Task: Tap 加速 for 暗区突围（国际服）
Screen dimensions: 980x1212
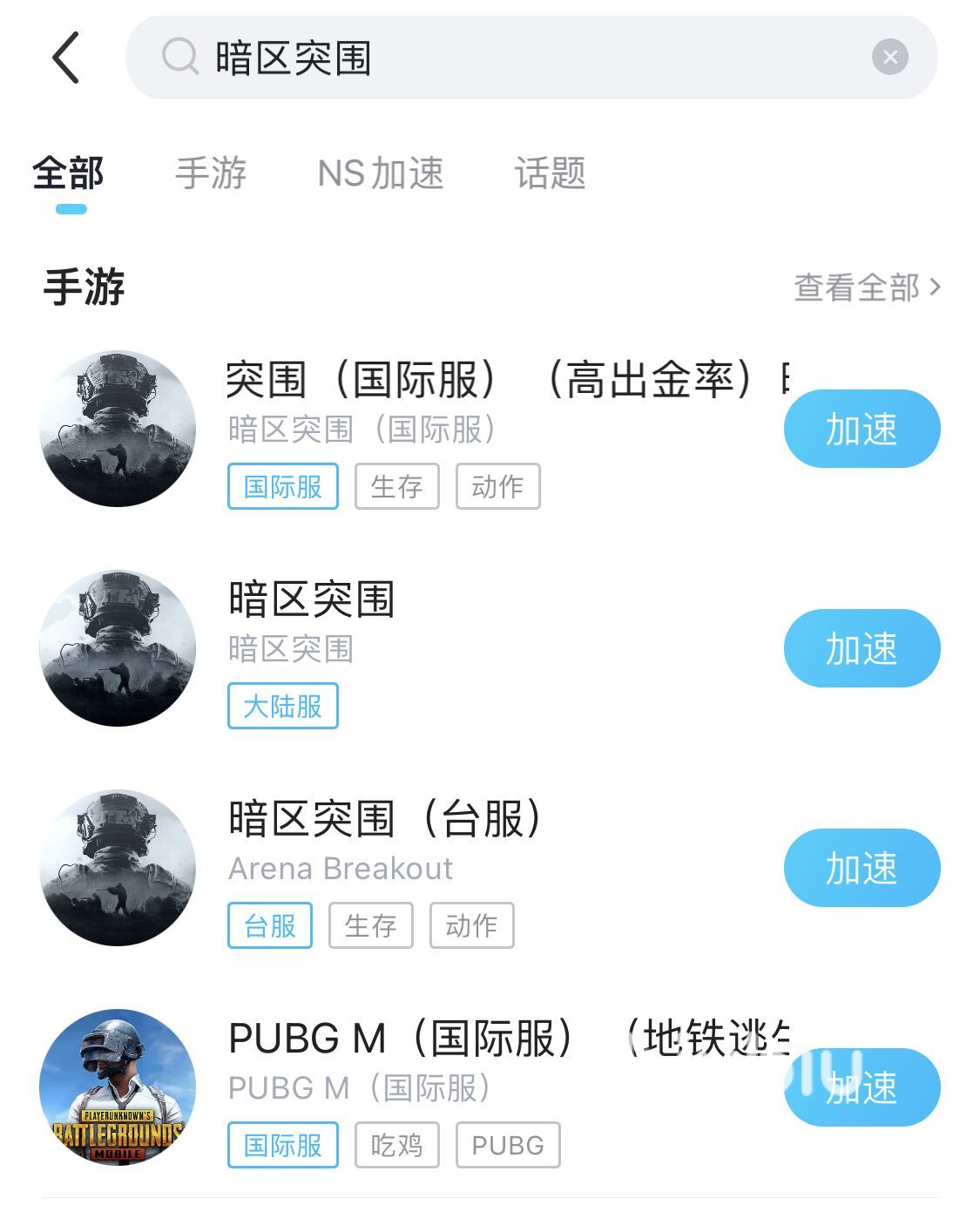Action: tap(862, 429)
